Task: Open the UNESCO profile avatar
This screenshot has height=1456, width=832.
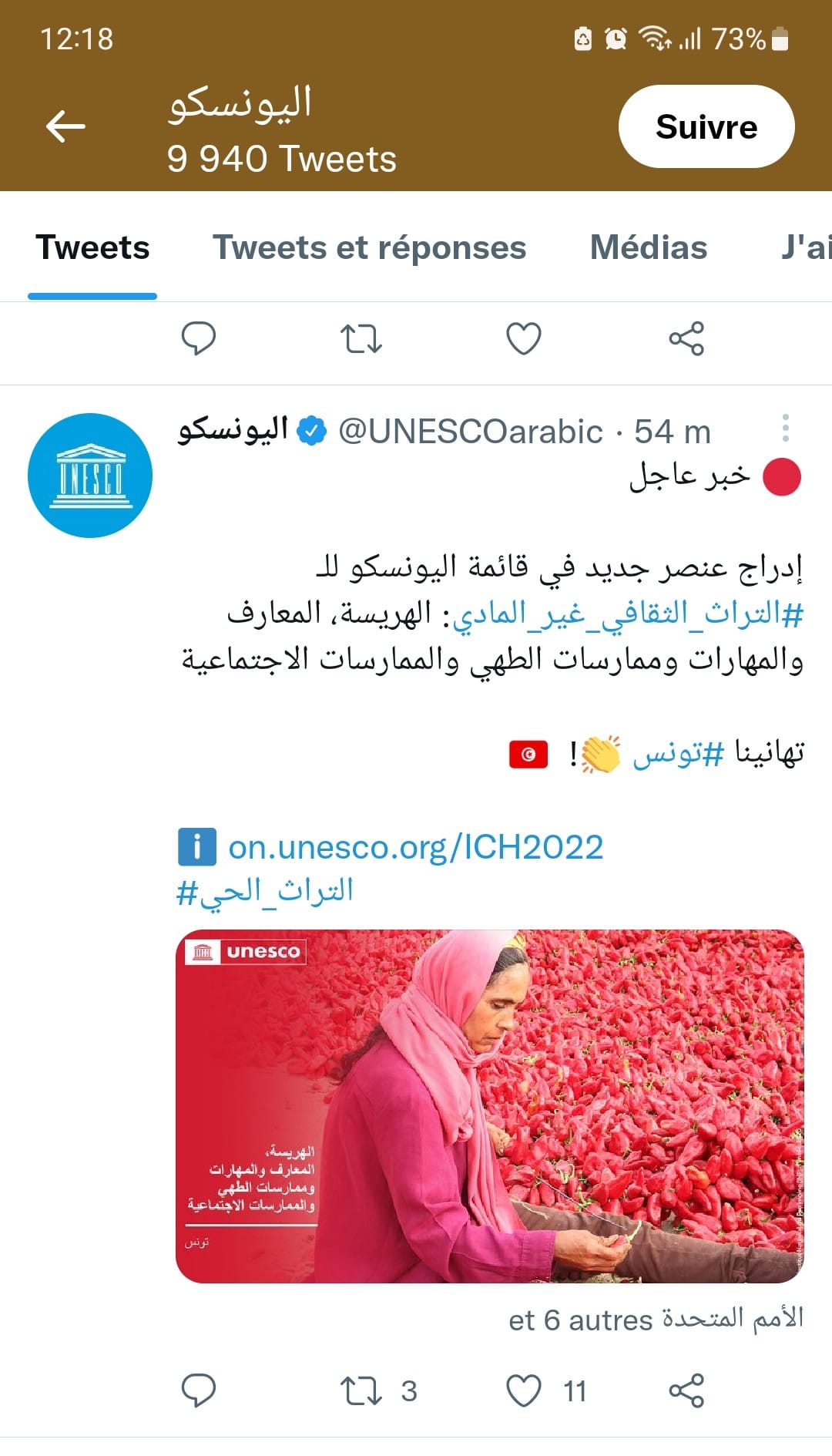Action: pyautogui.click(x=90, y=476)
